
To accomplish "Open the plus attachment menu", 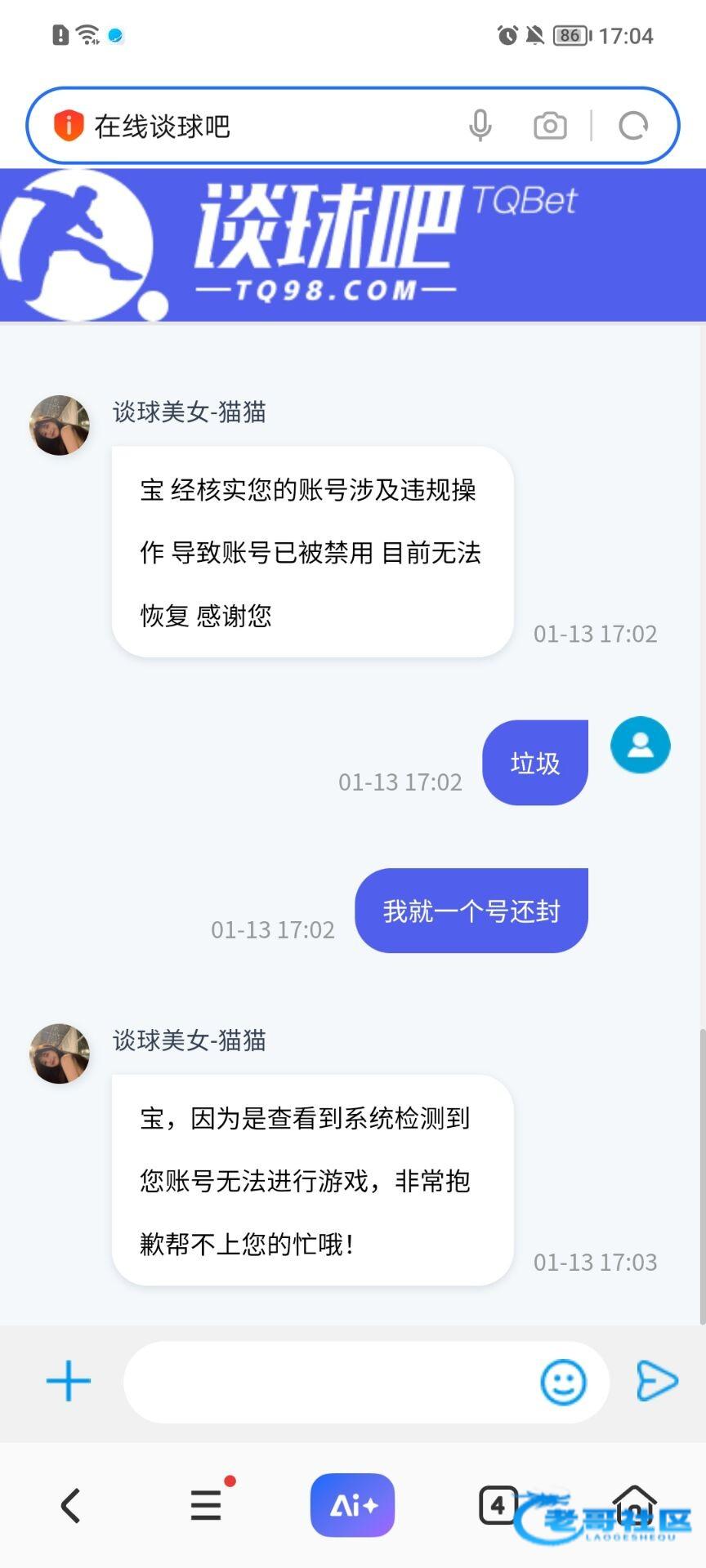I will pos(69,1381).
